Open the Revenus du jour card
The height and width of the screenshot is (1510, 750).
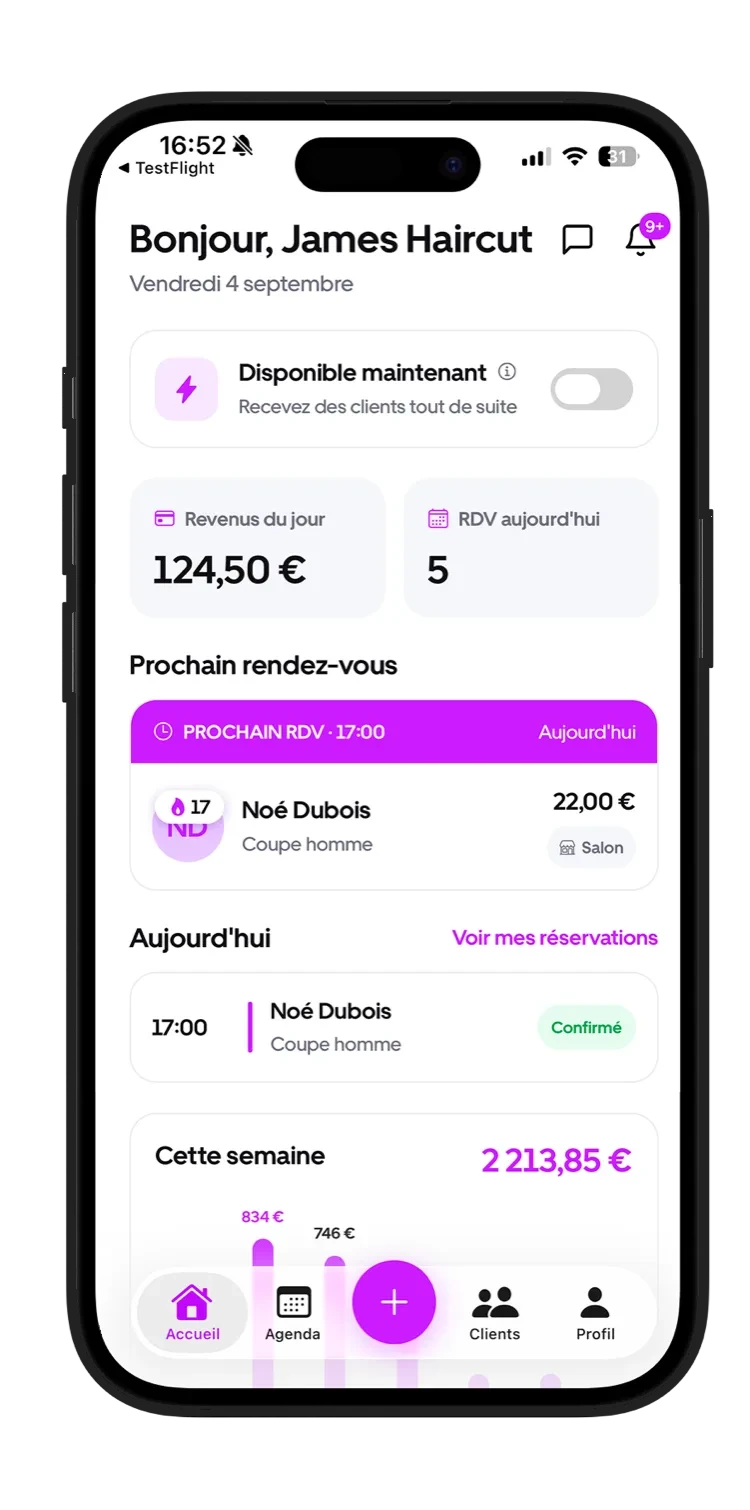coord(257,547)
